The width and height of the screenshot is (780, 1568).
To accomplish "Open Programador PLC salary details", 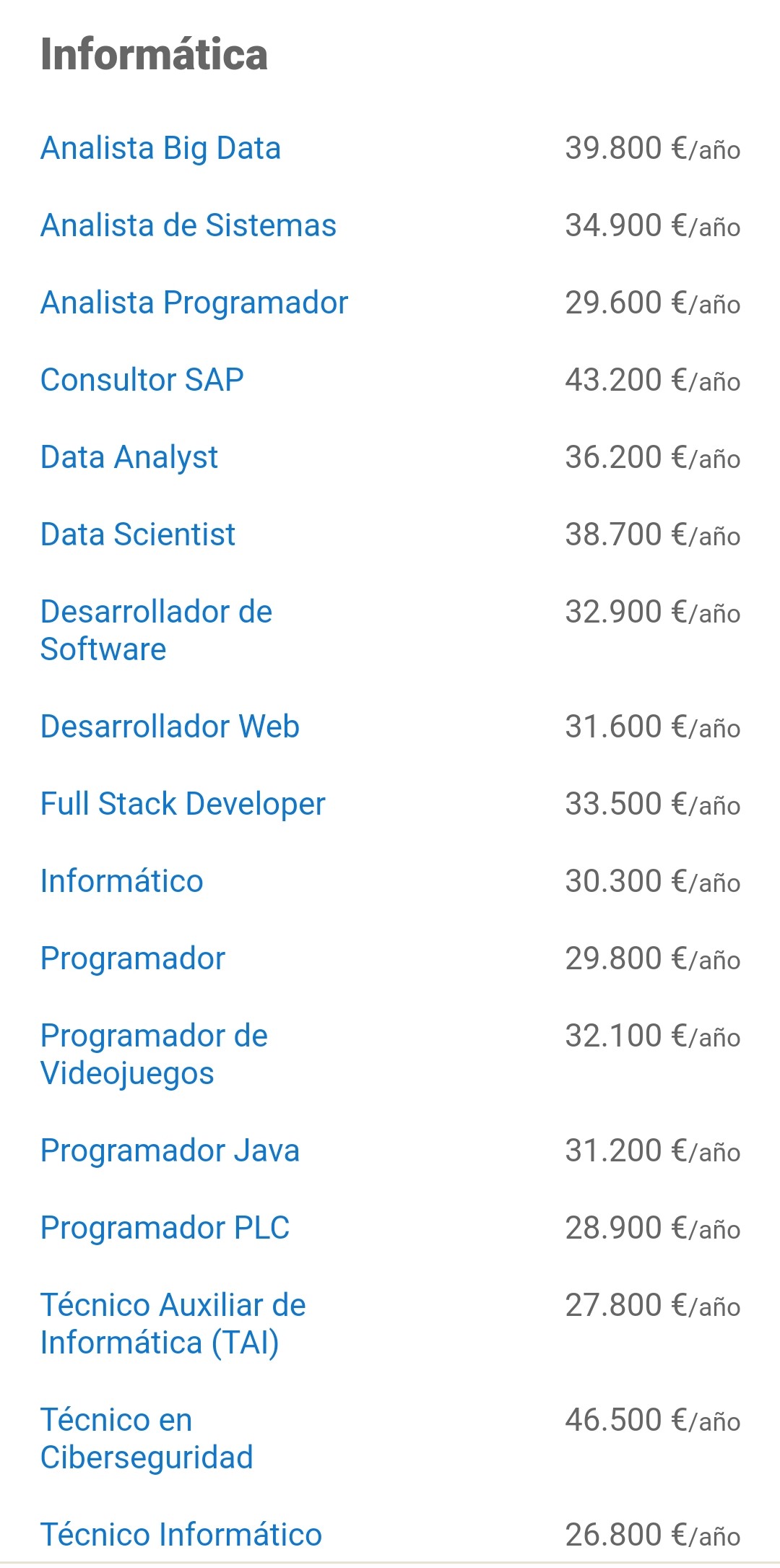I will pyautogui.click(x=165, y=1229).
